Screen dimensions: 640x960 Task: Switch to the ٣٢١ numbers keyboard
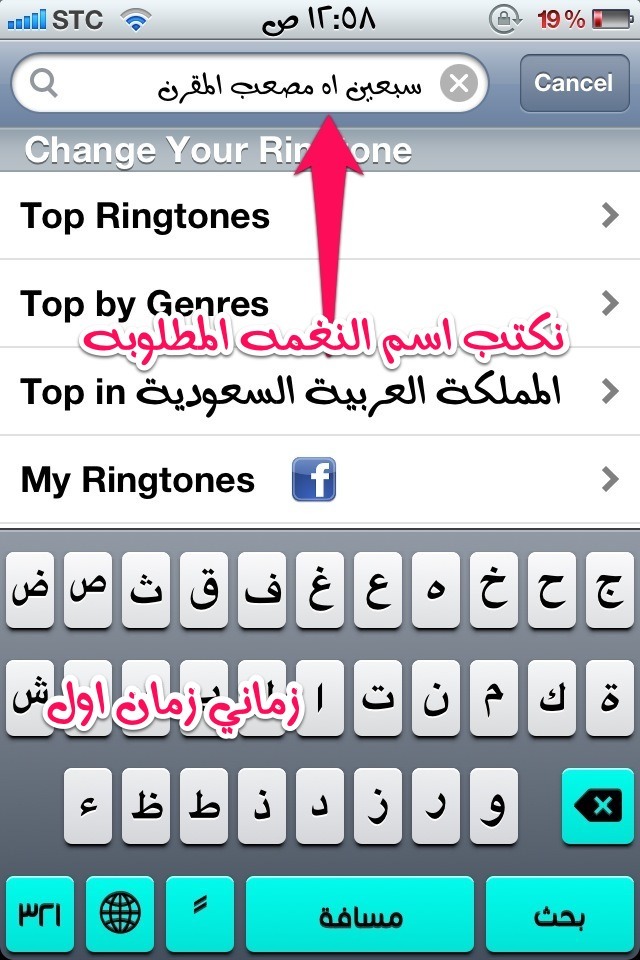pyautogui.click(x=39, y=914)
